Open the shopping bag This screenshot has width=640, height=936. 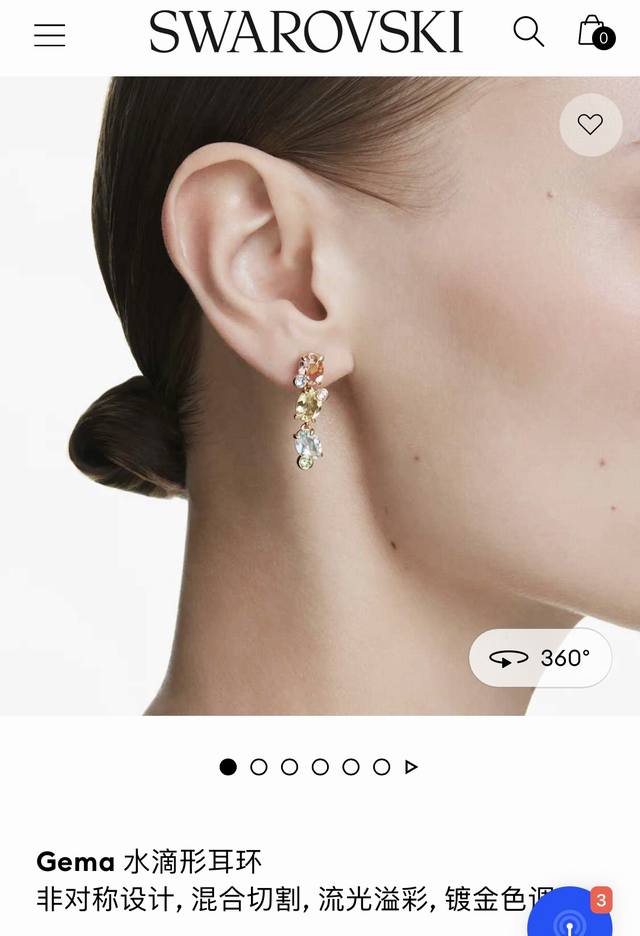594,33
